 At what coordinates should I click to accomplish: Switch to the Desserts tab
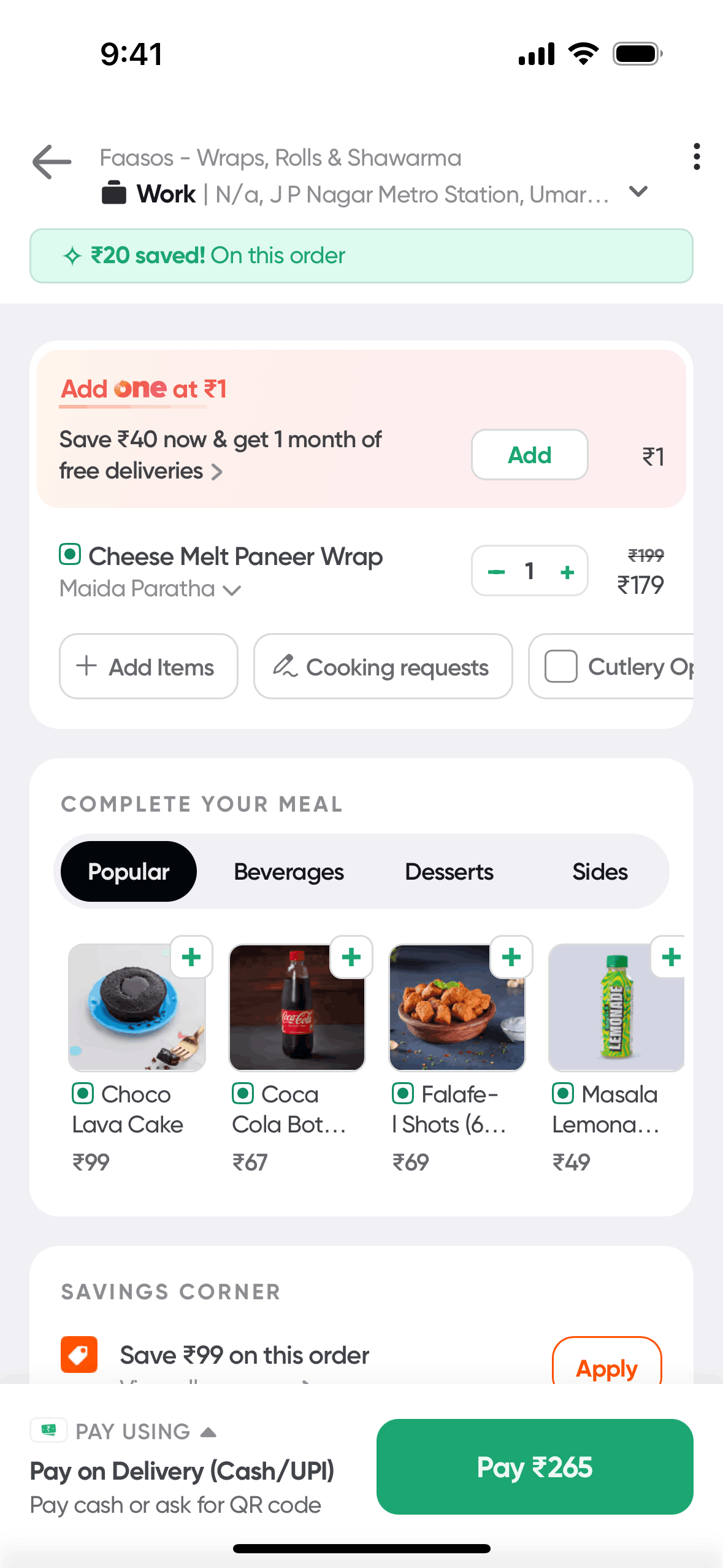click(x=449, y=872)
